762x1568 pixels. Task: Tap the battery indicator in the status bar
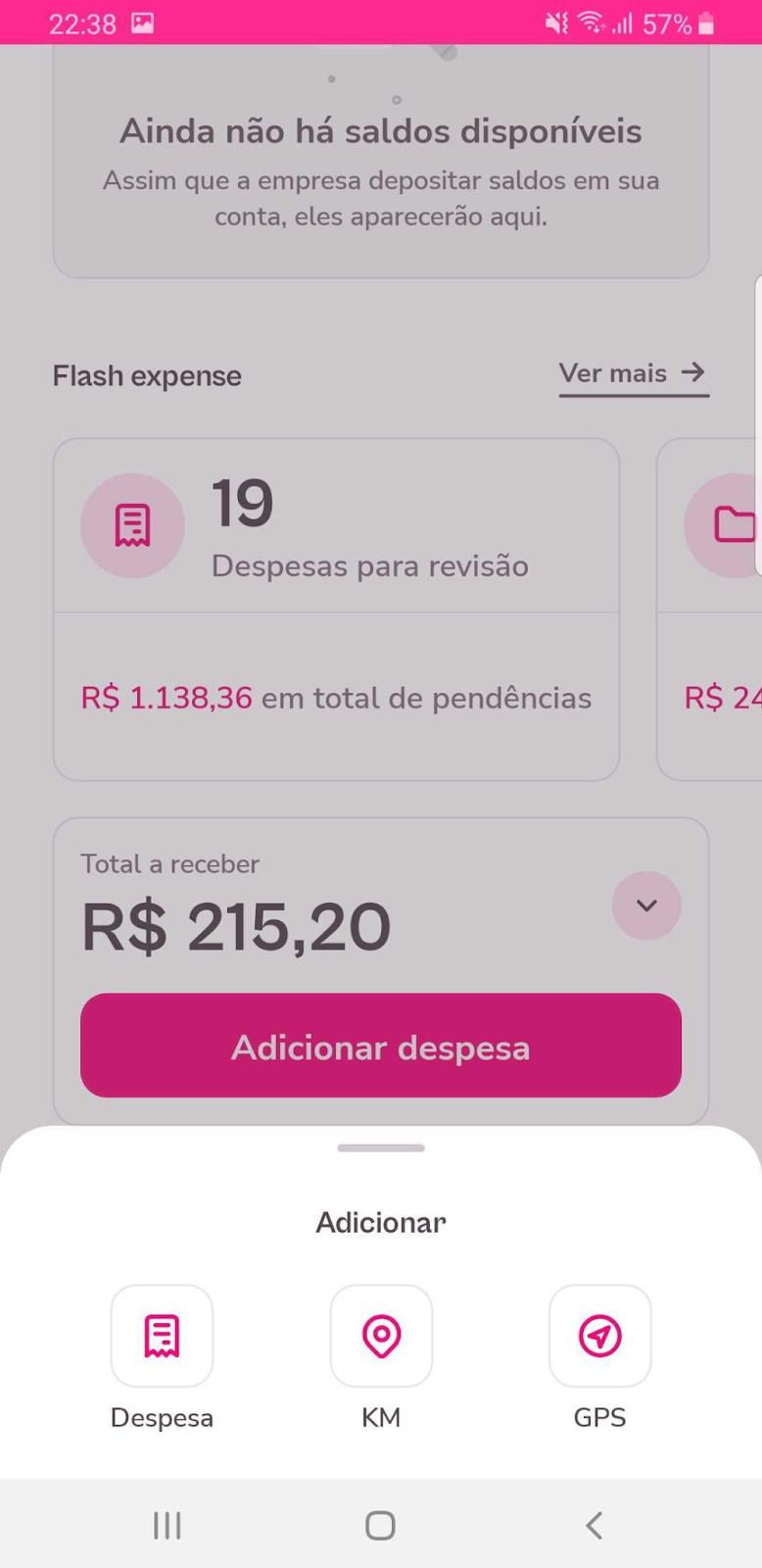click(707, 24)
